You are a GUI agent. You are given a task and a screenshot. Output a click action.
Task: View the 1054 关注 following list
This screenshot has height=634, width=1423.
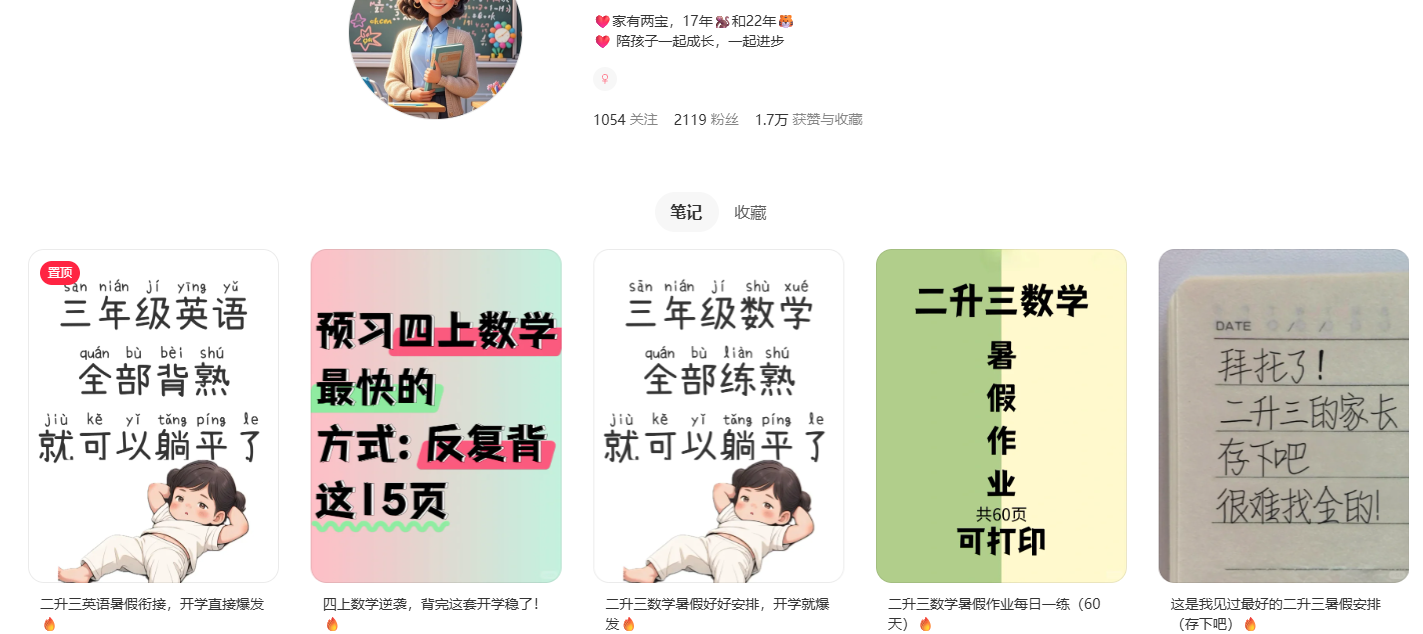[x=625, y=119]
